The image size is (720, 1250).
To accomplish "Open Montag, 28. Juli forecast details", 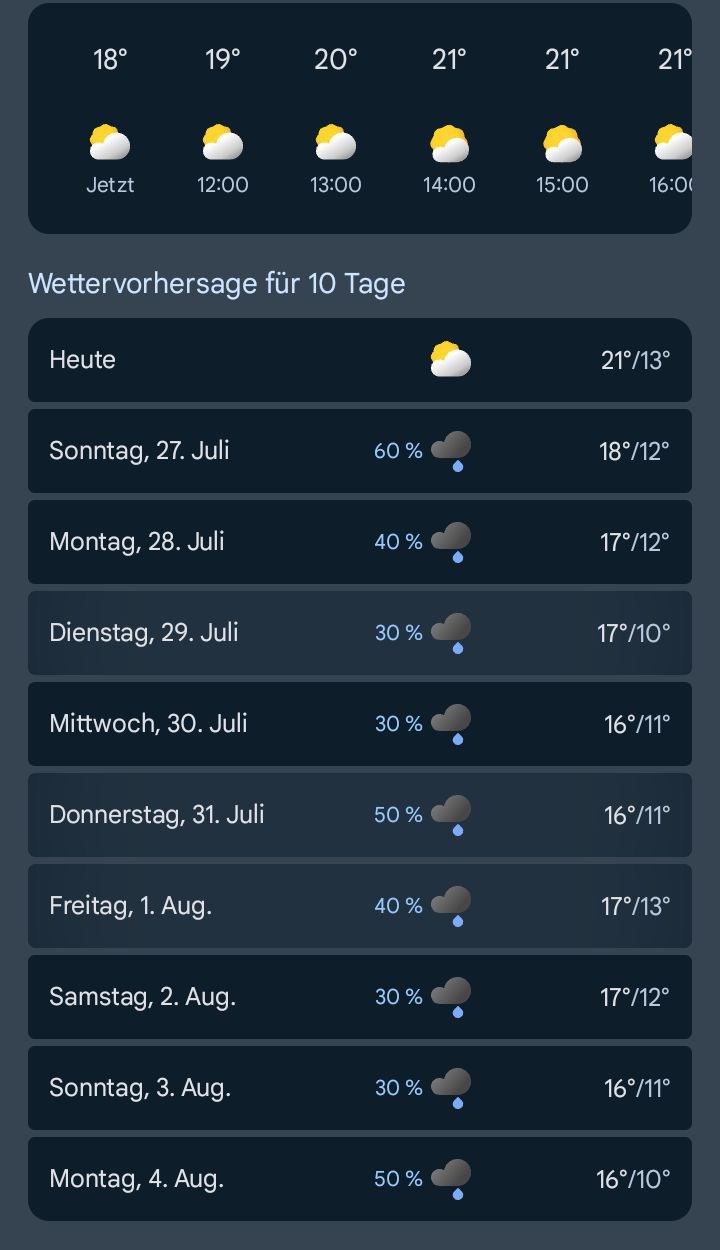I will [x=360, y=542].
